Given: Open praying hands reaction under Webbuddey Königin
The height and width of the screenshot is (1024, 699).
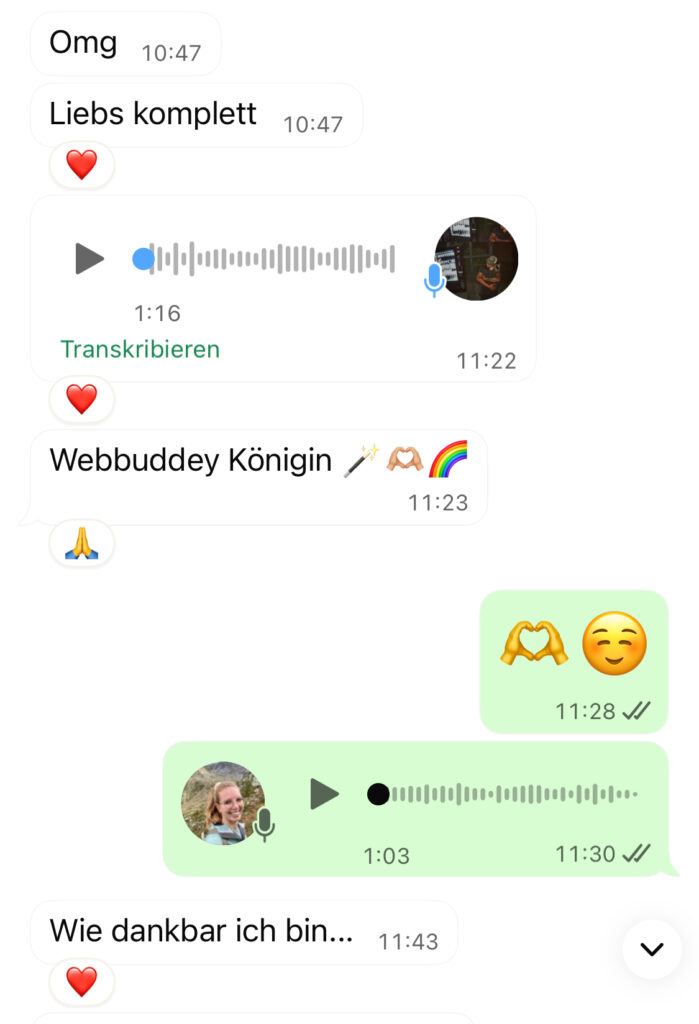Looking at the screenshot, I should pyautogui.click(x=81, y=543).
